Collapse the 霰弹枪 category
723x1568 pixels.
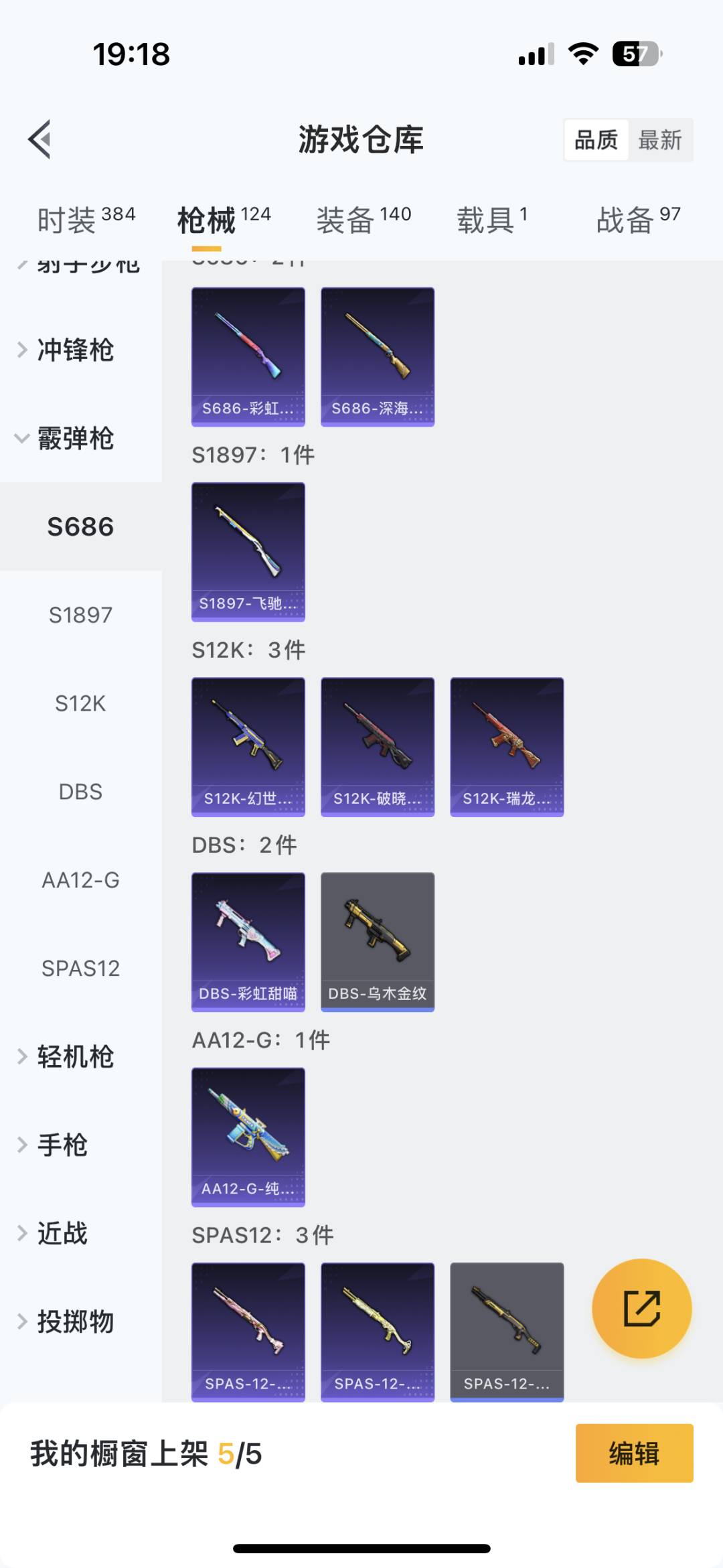[75, 439]
